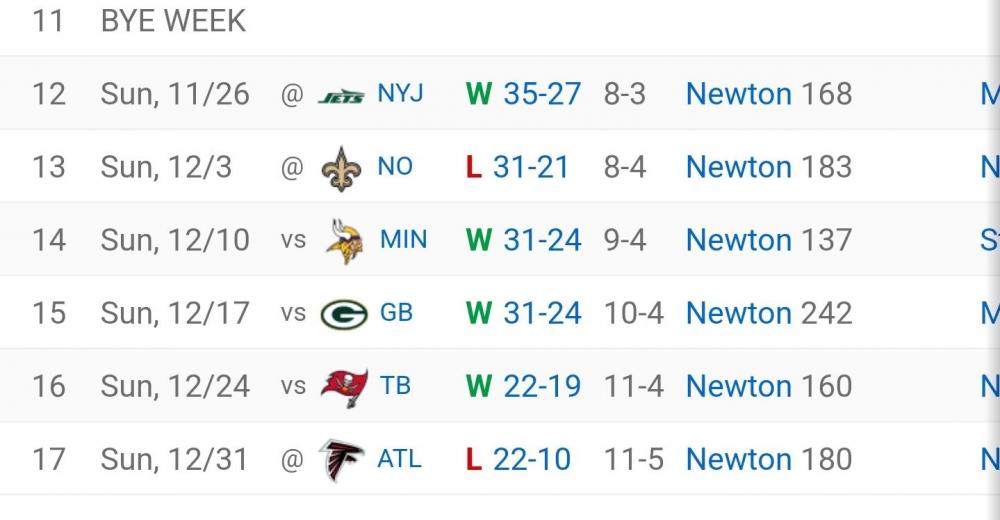Open the TB team link

pyautogui.click(x=395, y=386)
